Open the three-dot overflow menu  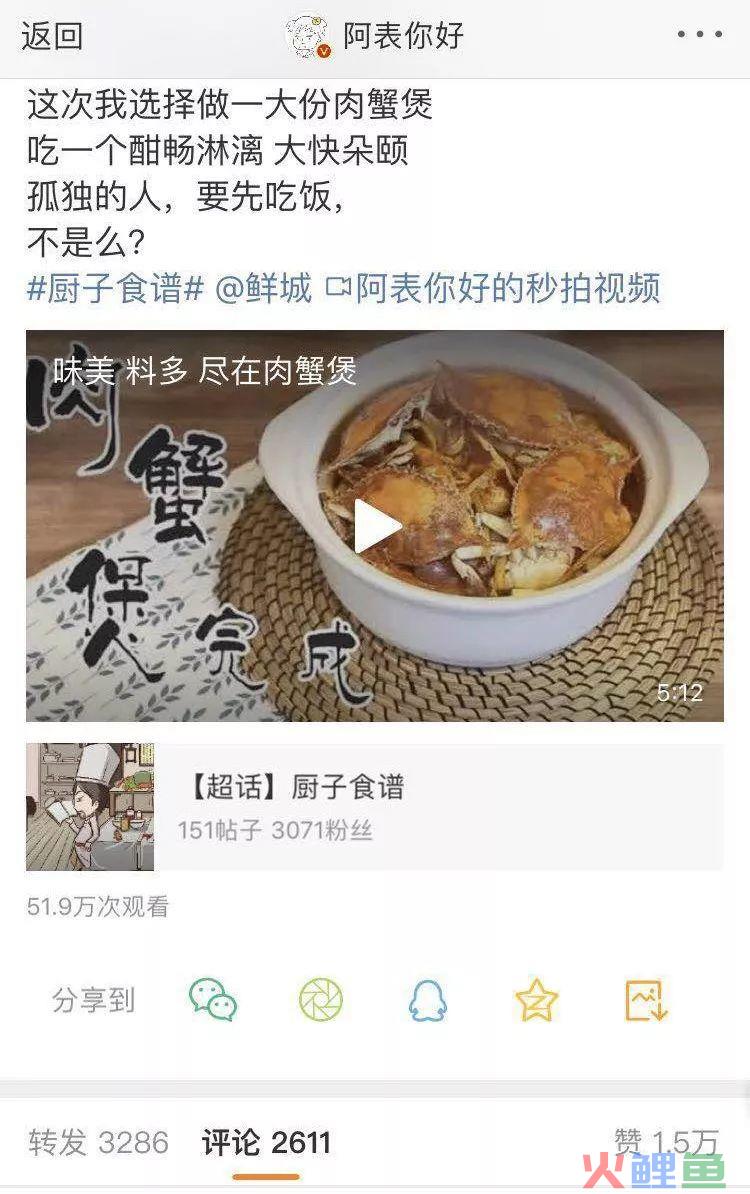tap(699, 36)
